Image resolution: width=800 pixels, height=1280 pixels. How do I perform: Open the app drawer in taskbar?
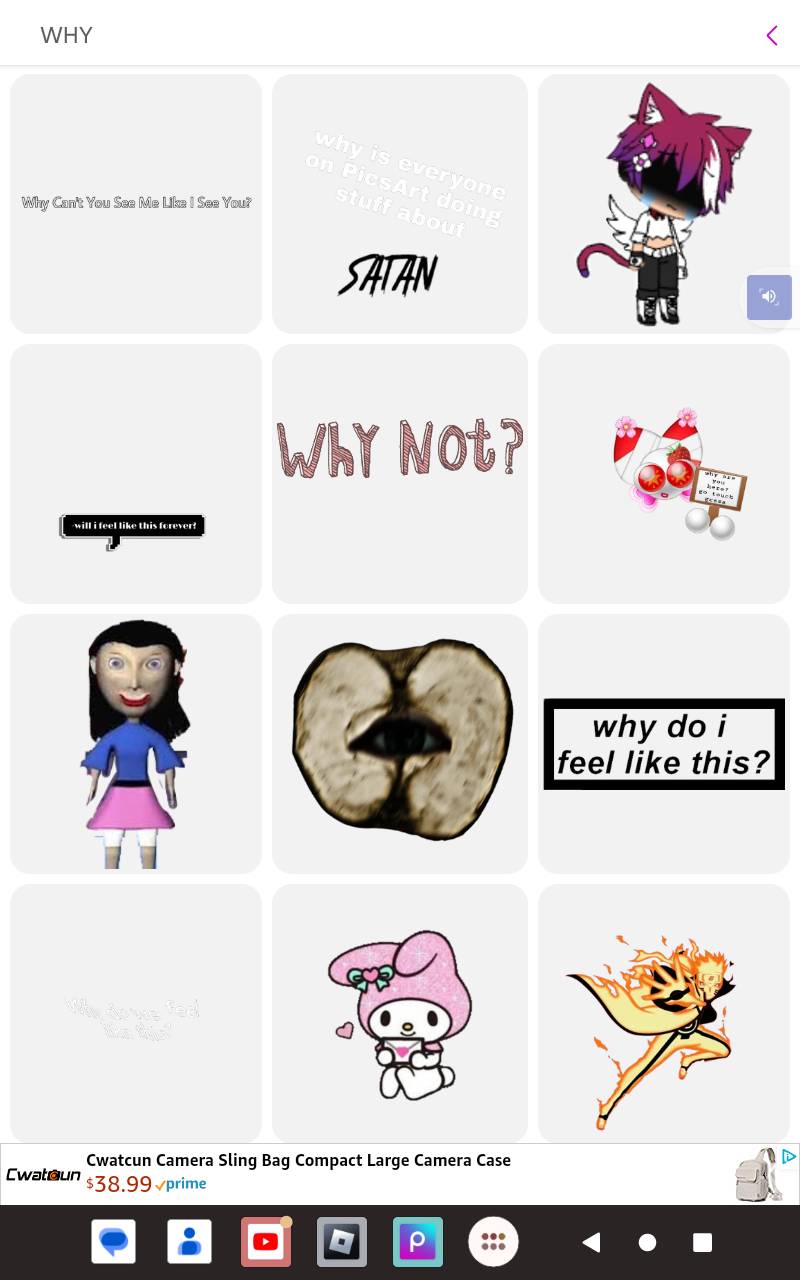pos(493,1242)
